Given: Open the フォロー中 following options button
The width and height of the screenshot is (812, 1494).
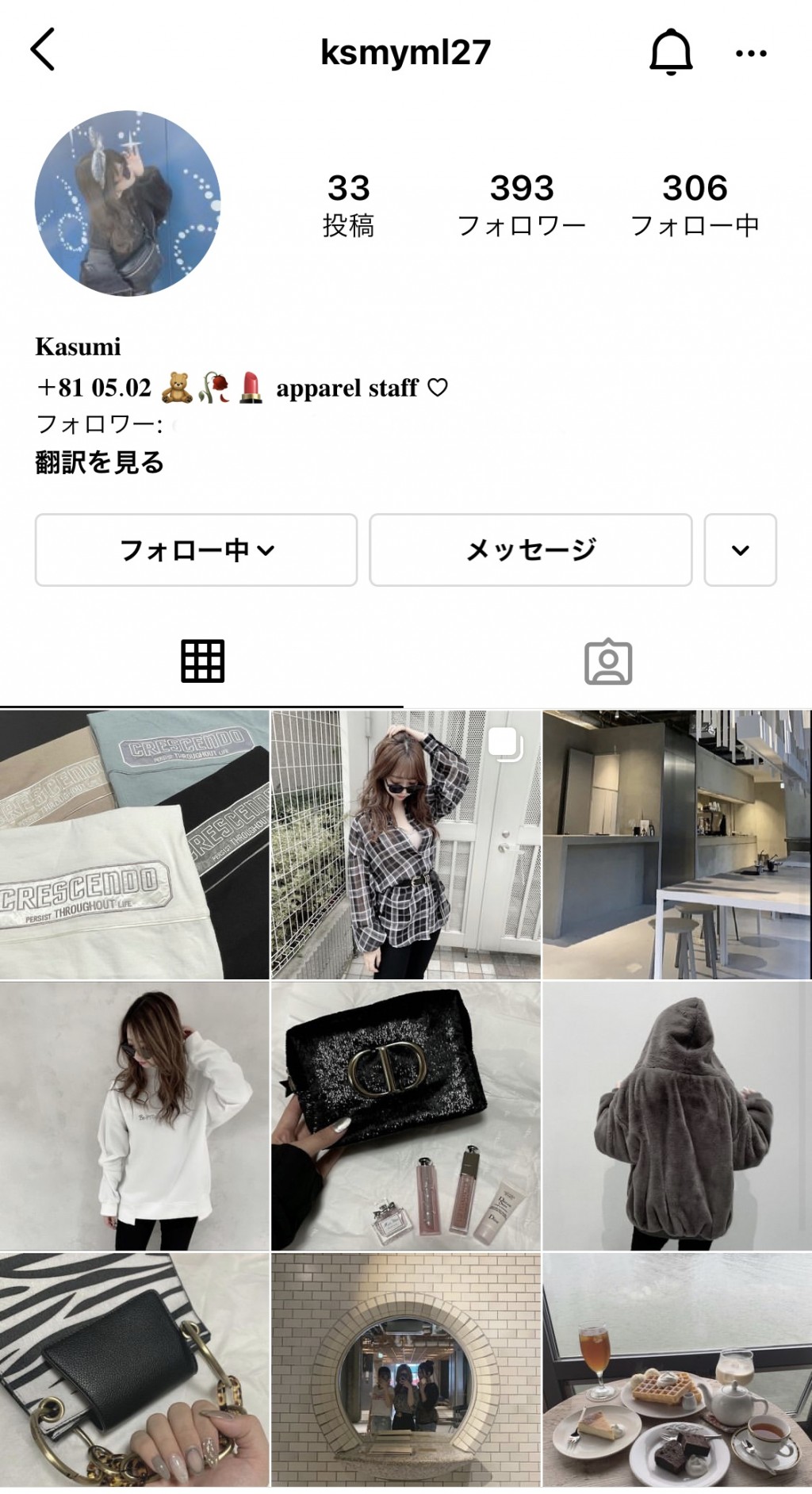Looking at the screenshot, I should [x=196, y=550].
